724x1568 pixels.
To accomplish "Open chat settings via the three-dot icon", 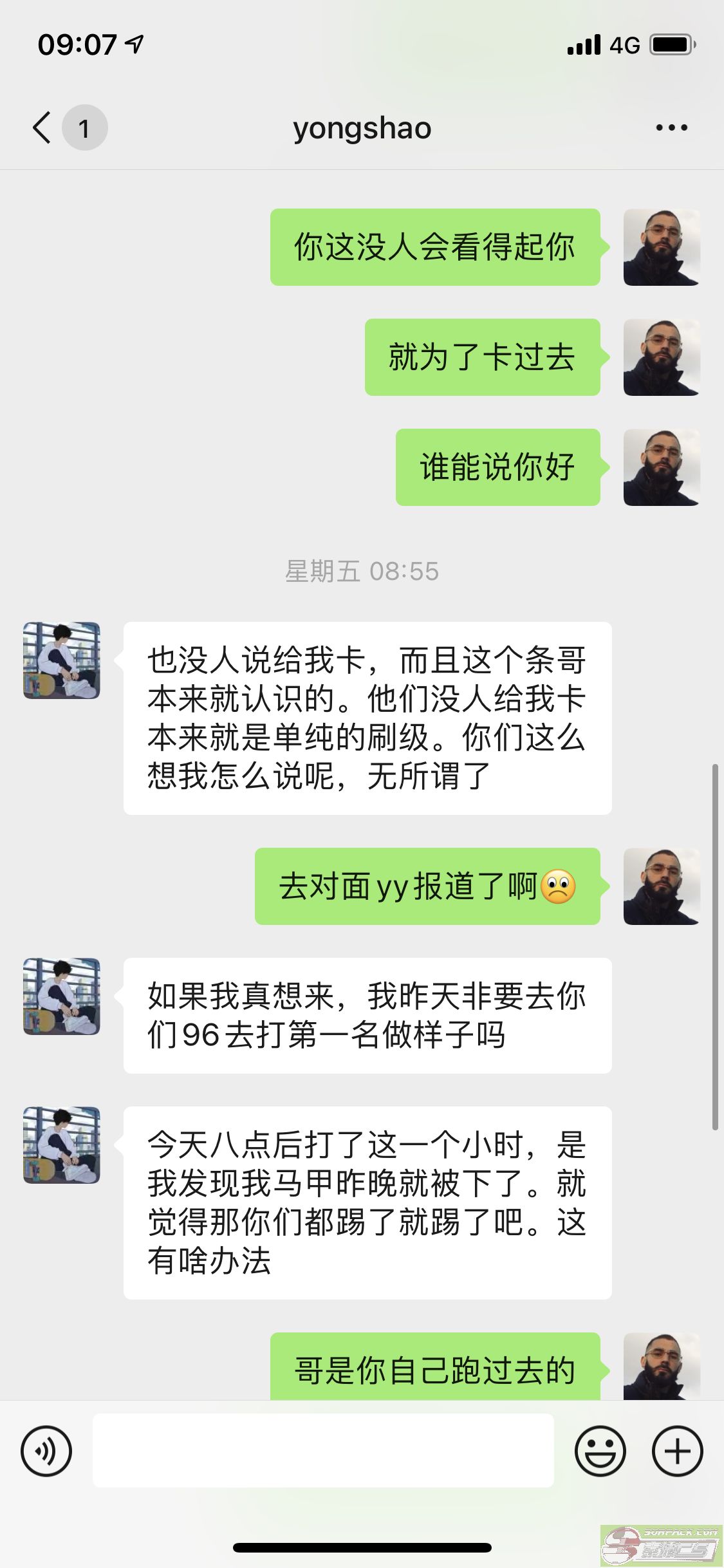I will click(669, 127).
